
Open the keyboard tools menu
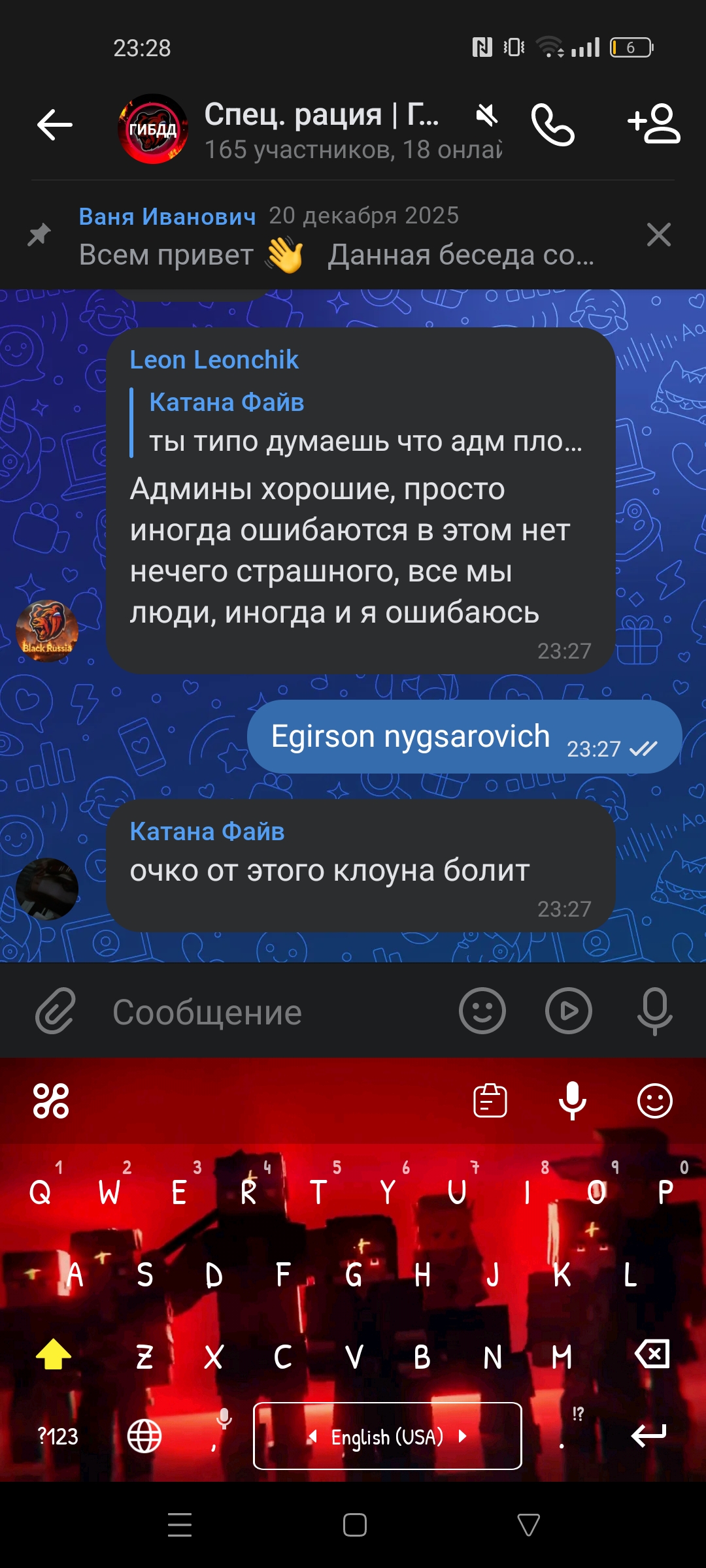(51, 1101)
